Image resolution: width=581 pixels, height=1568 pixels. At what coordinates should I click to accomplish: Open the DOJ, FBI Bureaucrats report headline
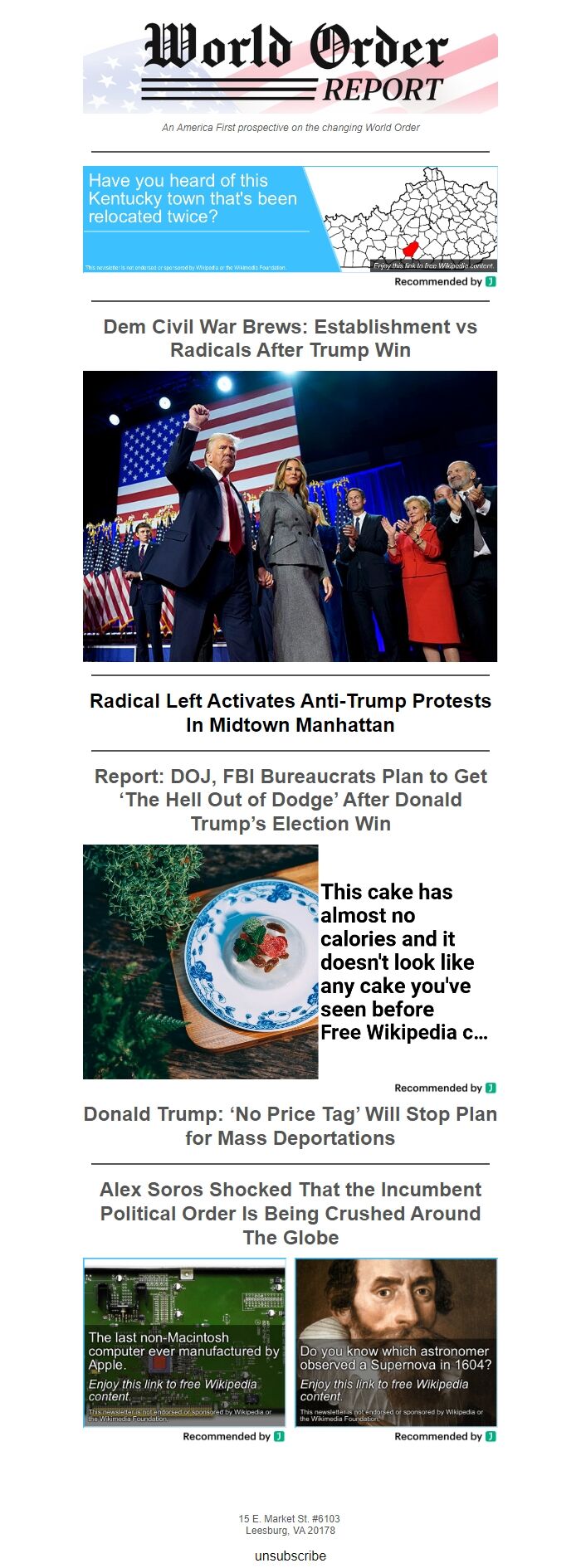coord(290,800)
